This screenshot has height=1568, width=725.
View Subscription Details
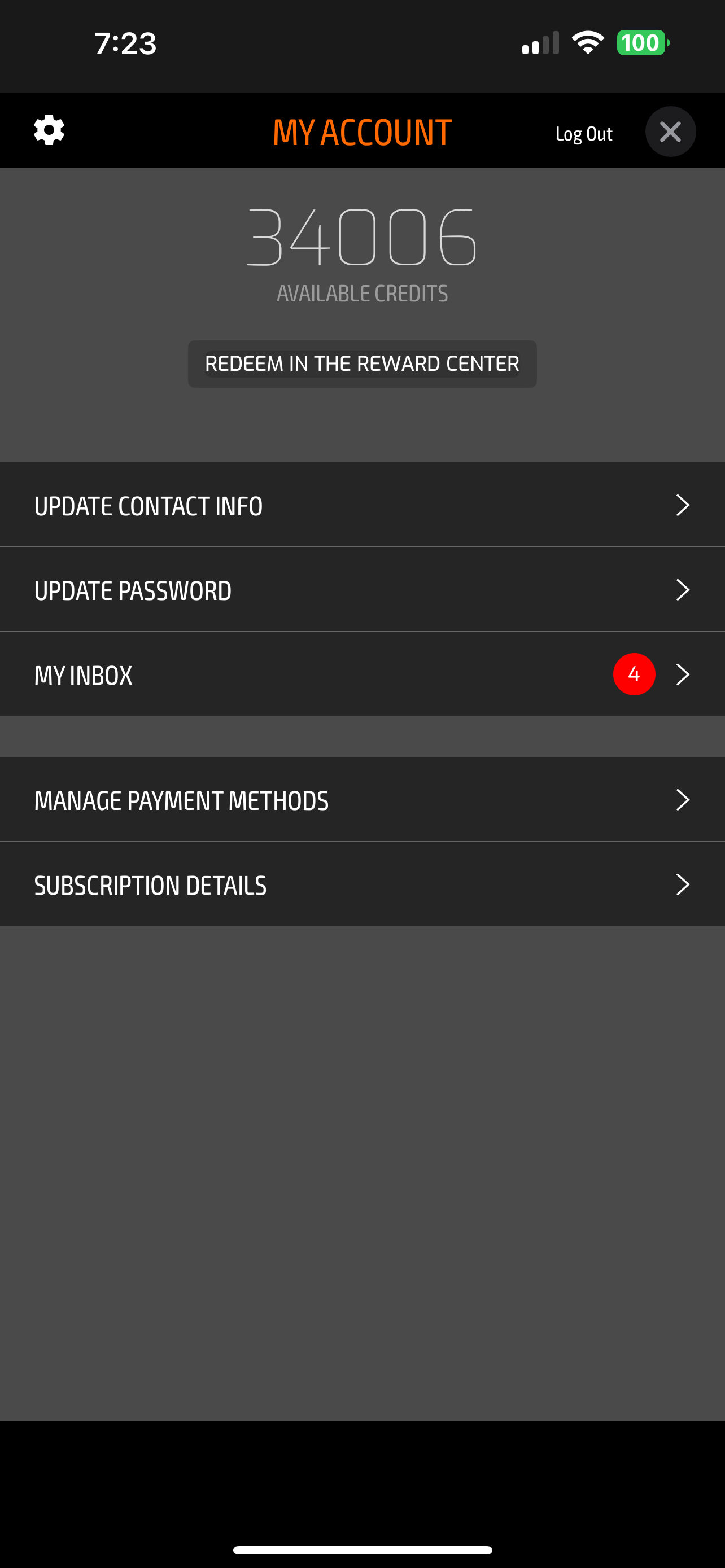362,884
